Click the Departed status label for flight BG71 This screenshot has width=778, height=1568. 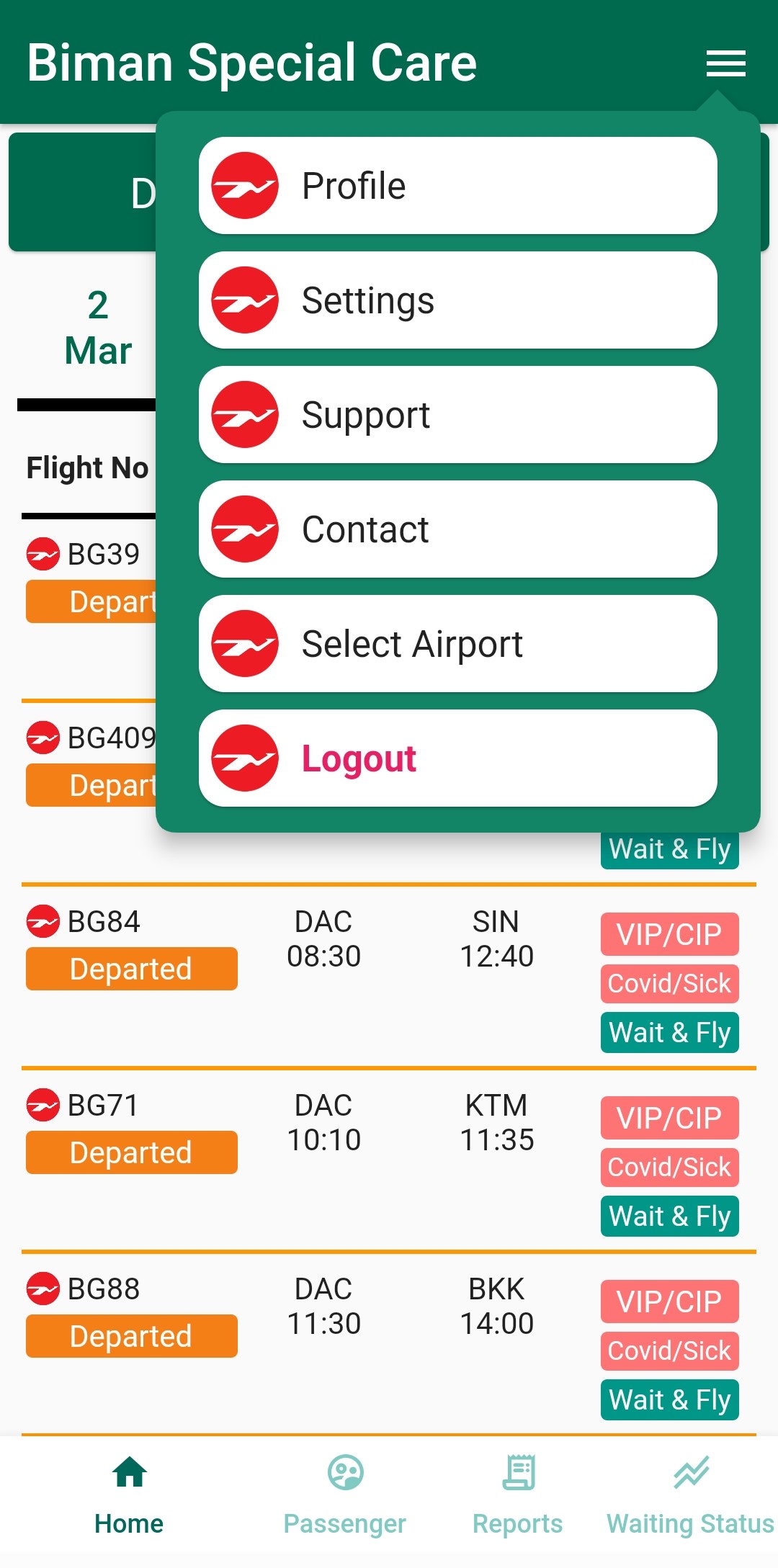click(131, 1152)
